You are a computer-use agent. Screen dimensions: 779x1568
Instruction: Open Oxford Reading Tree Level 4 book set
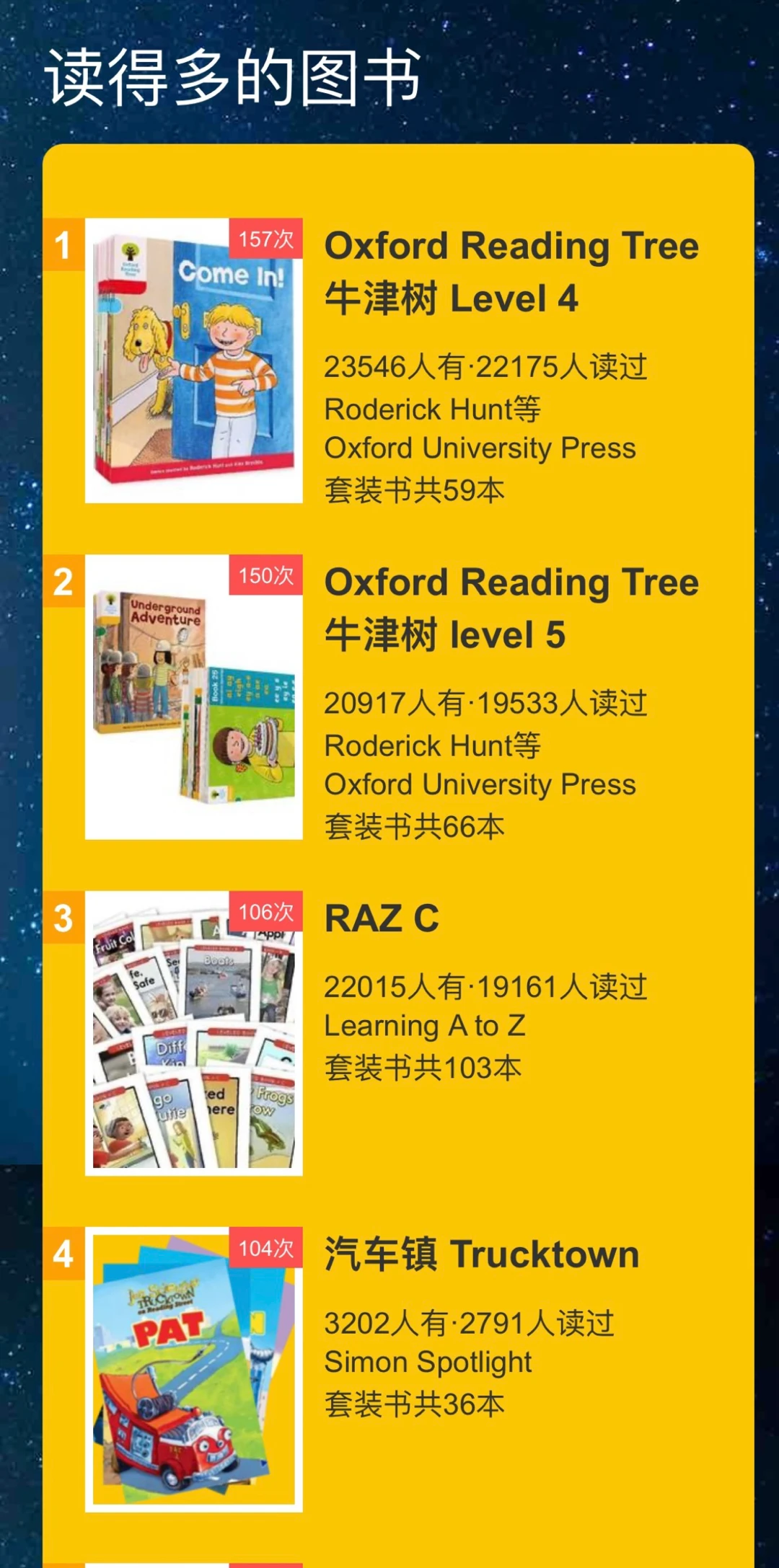[x=511, y=272]
